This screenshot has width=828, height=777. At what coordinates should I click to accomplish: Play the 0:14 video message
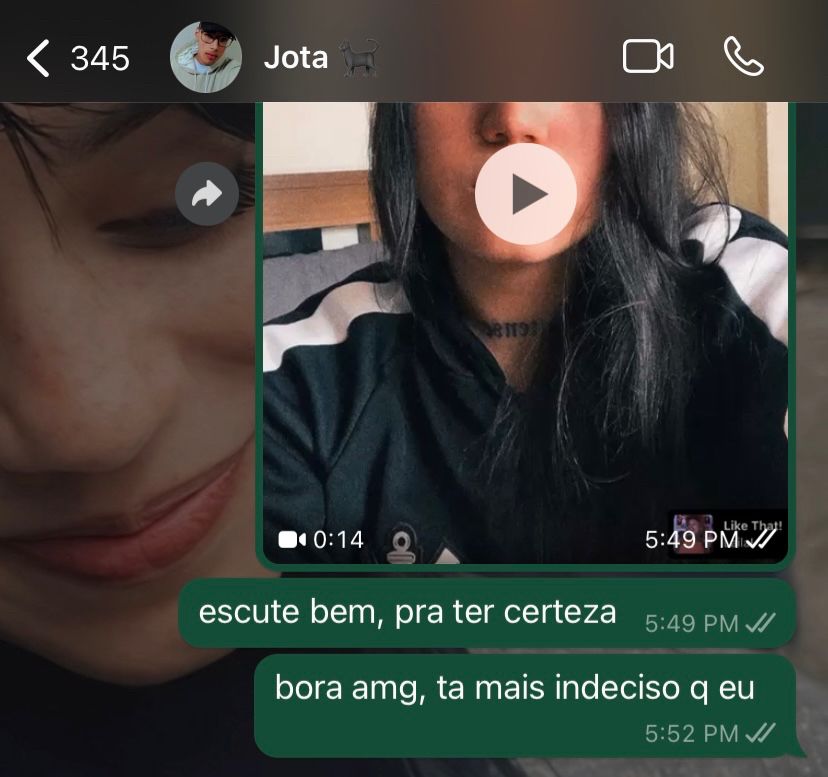[x=525, y=194]
